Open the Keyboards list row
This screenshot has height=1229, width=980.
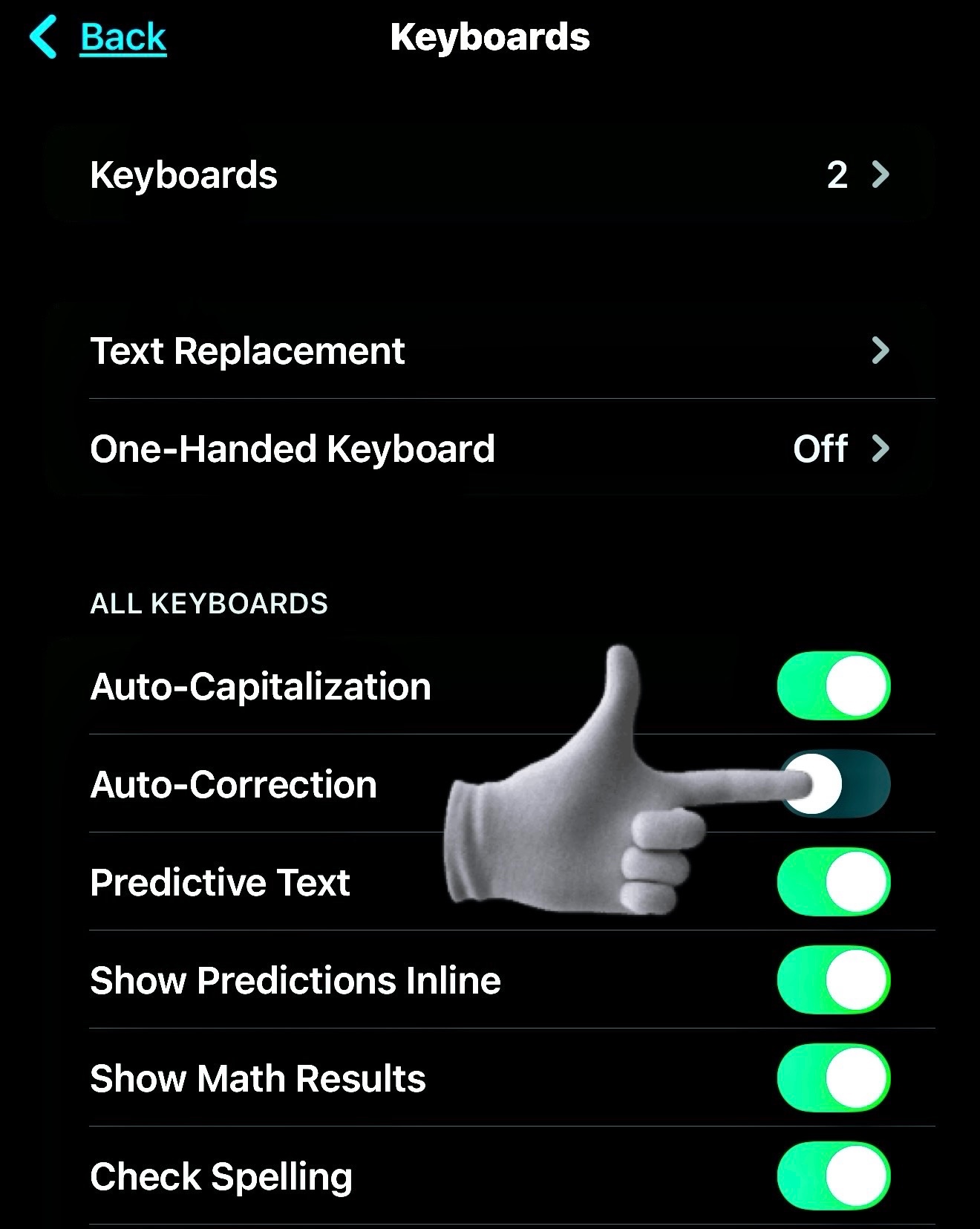(x=490, y=175)
